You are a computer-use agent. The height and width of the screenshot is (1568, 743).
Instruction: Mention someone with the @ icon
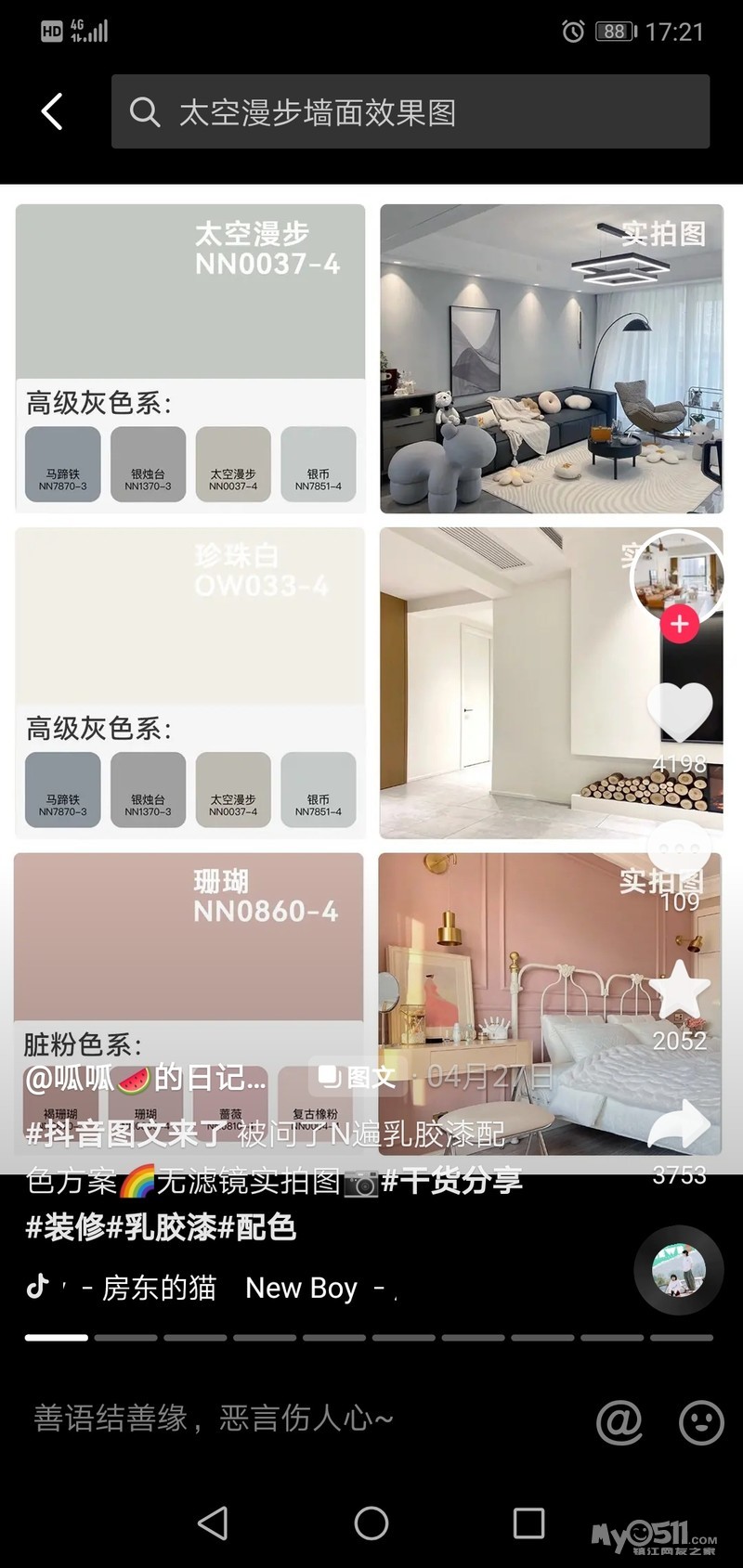tap(619, 1420)
